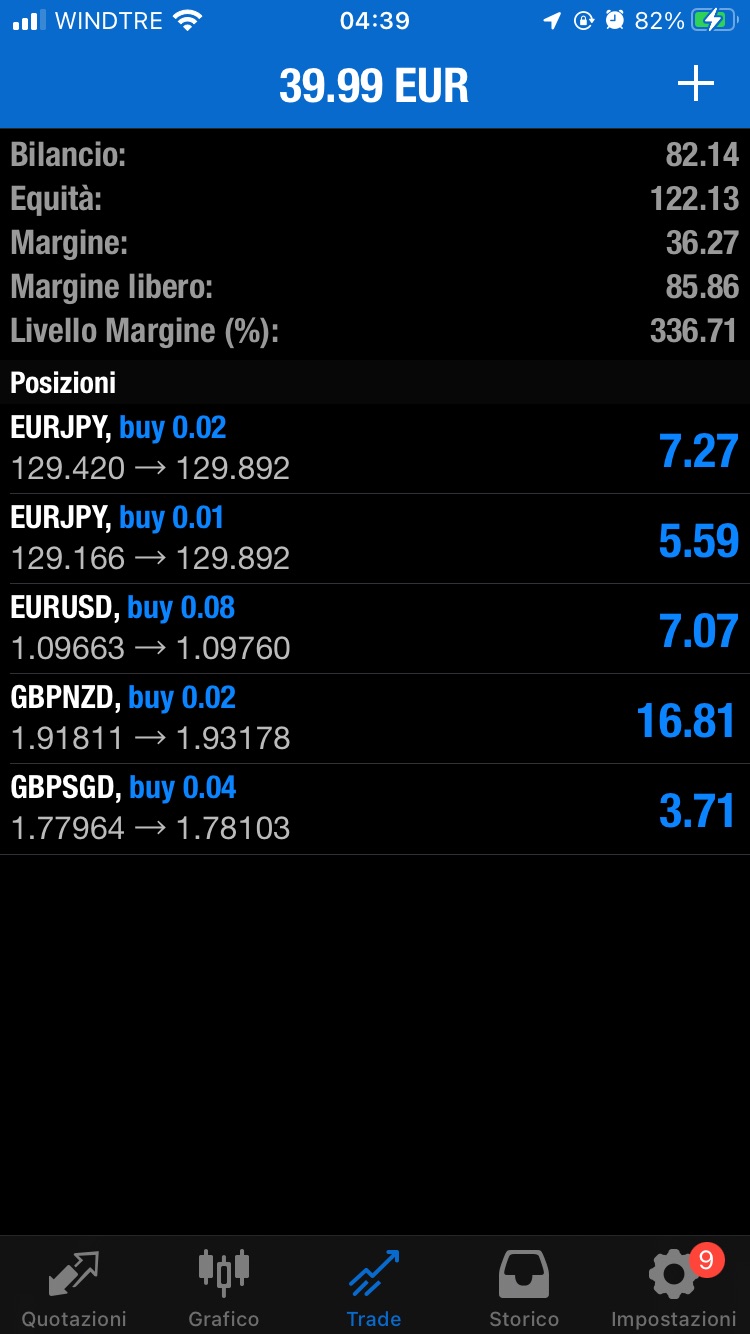Screen dimensions: 750x1334
Task: Switch to the Quotazioni tab
Action: click(74, 1288)
